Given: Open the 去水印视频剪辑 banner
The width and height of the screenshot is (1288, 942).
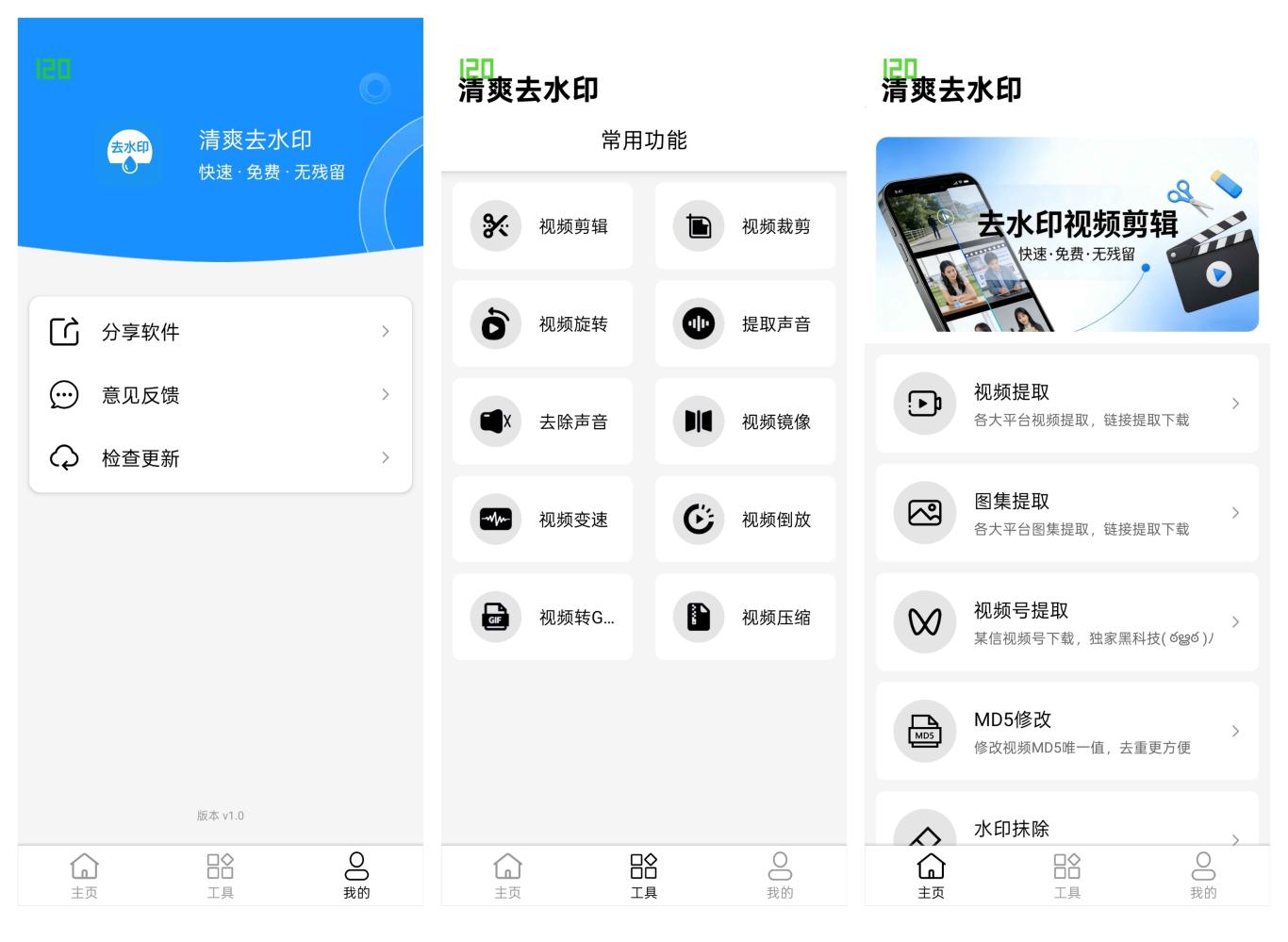Looking at the screenshot, I should coord(1066,235).
